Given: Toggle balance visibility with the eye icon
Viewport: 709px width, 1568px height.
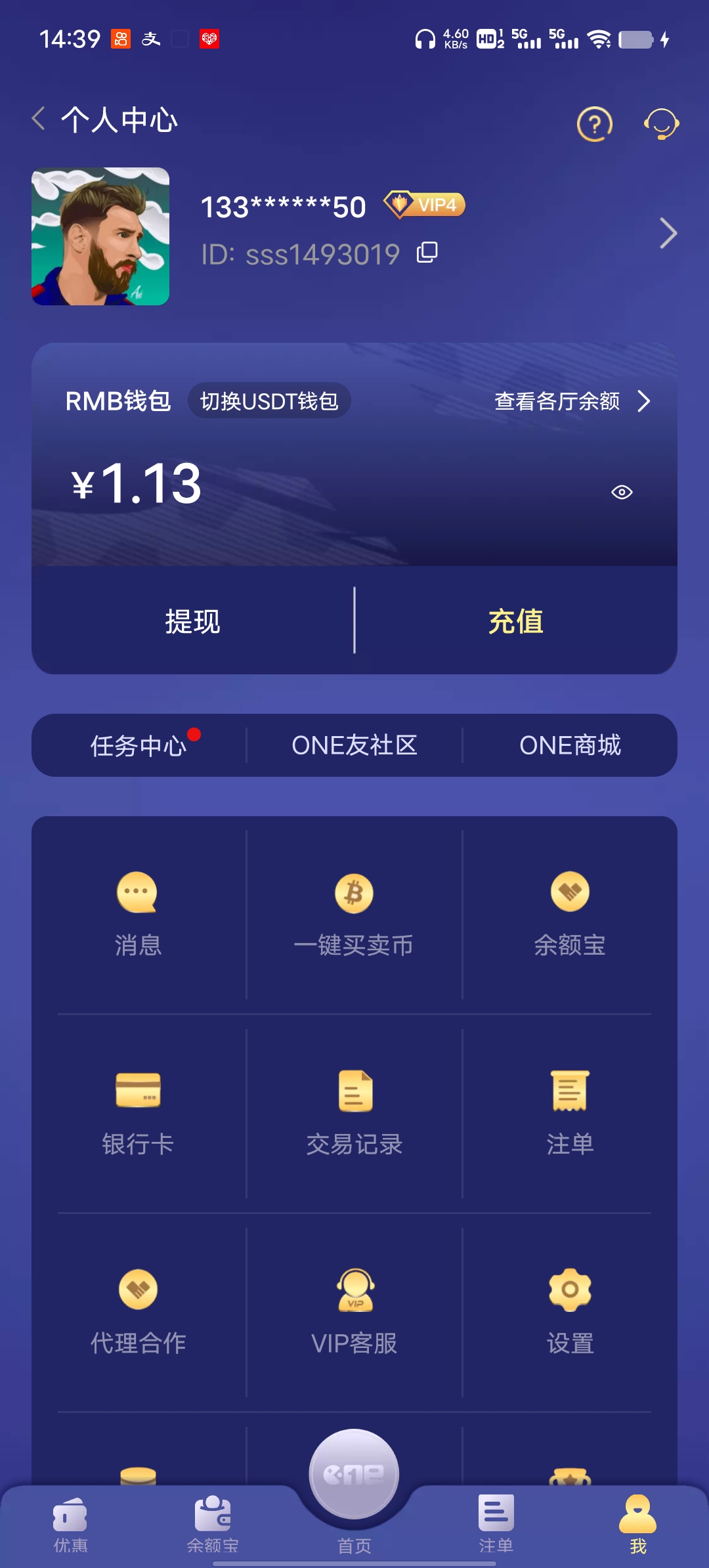Looking at the screenshot, I should pos(622,490).
